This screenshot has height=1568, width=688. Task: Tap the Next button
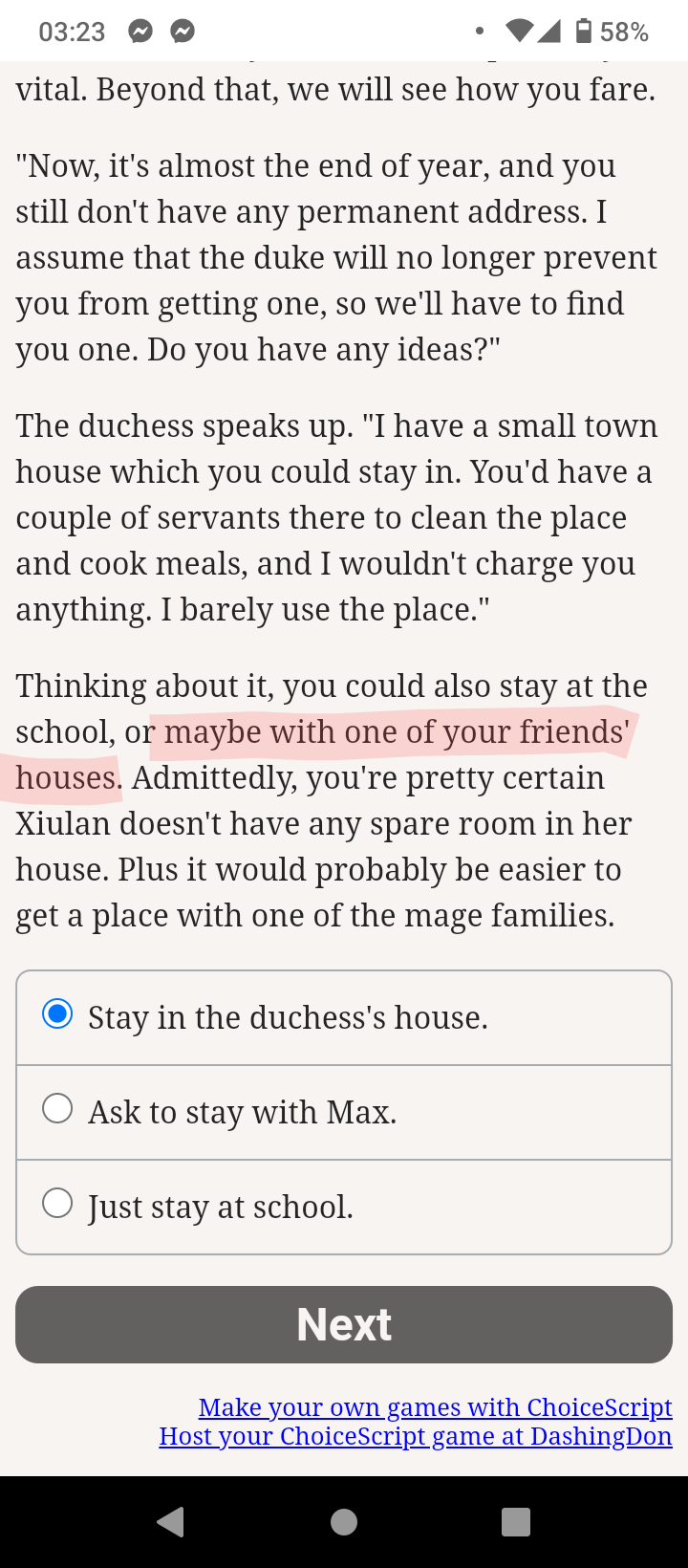coord(344,1324)
